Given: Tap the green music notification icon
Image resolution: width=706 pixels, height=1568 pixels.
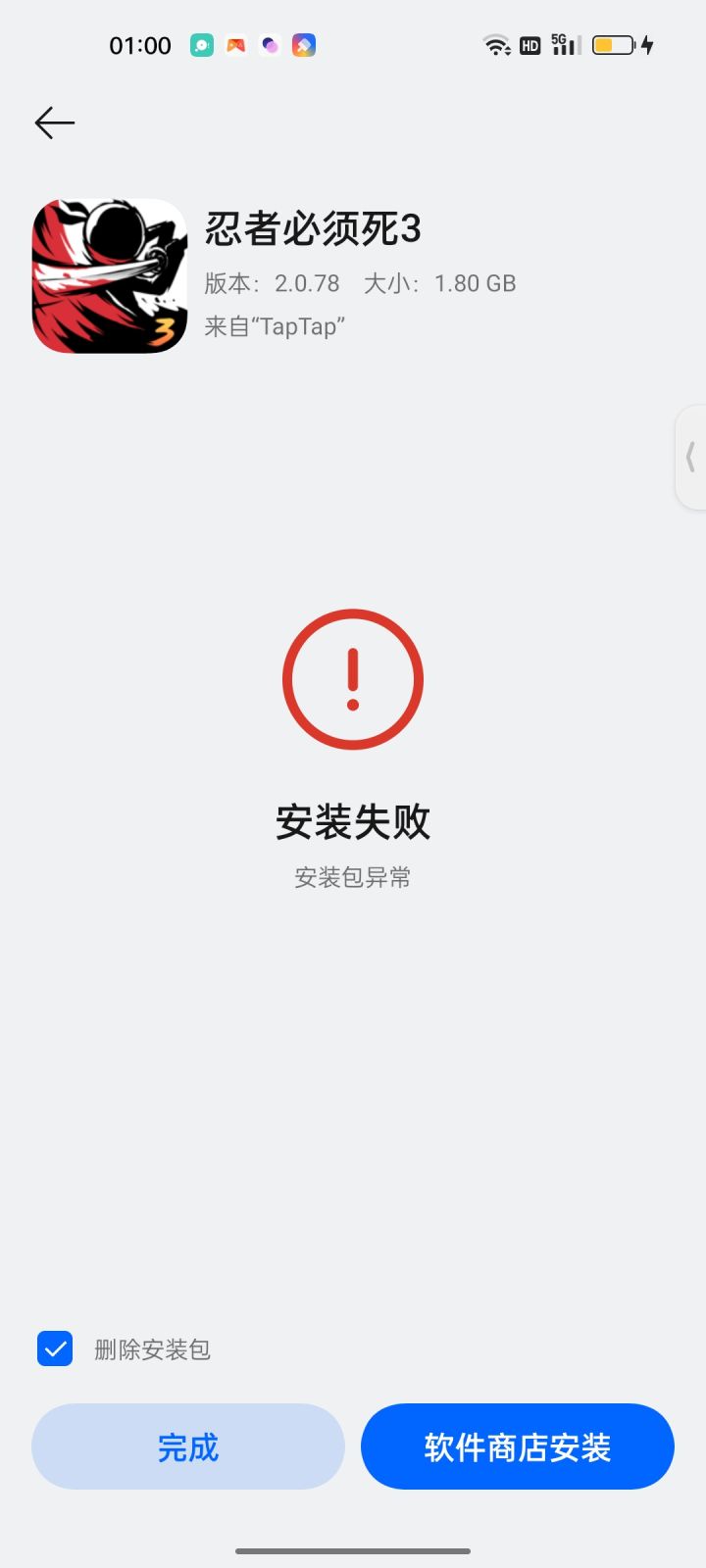Looking at the screenshot, I should 201,44.
